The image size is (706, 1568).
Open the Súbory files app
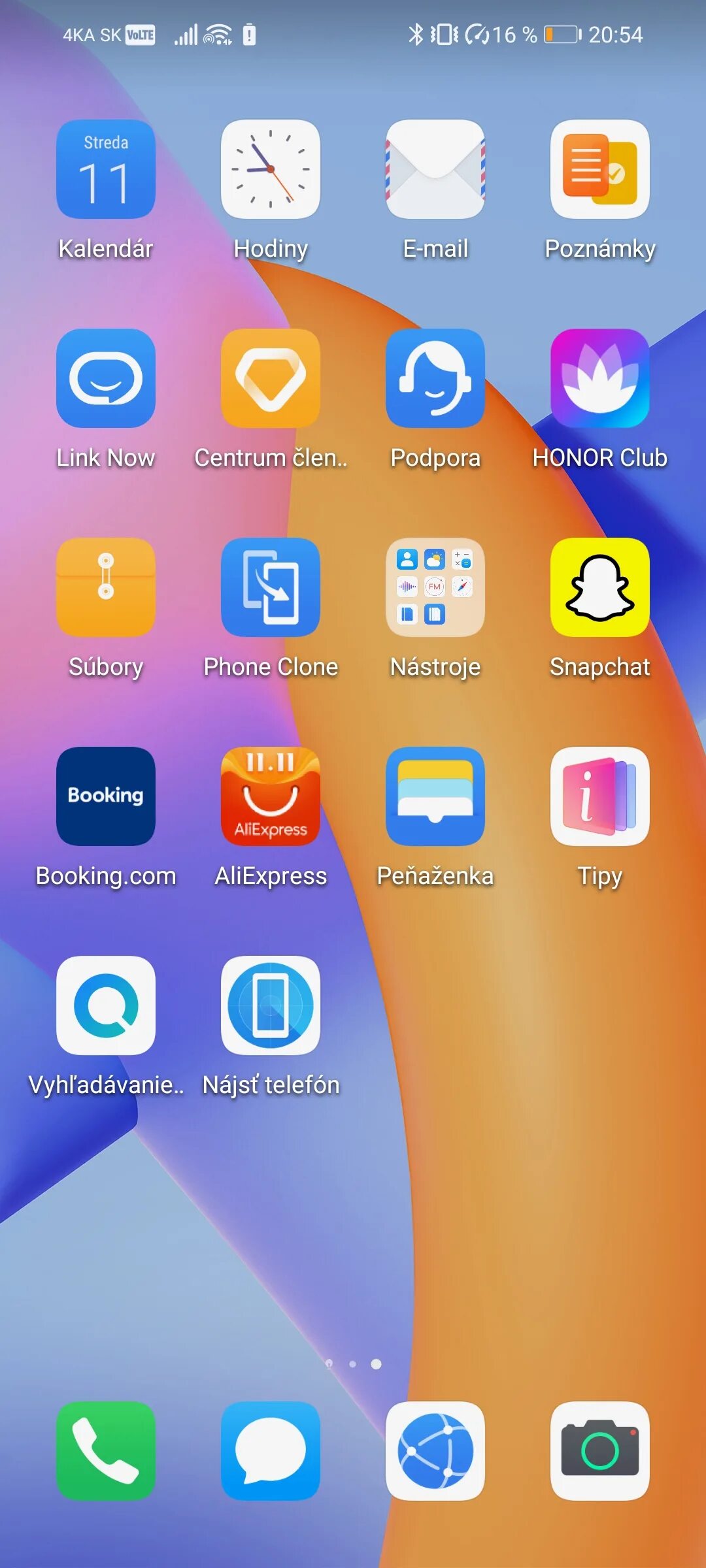point(106,587)
